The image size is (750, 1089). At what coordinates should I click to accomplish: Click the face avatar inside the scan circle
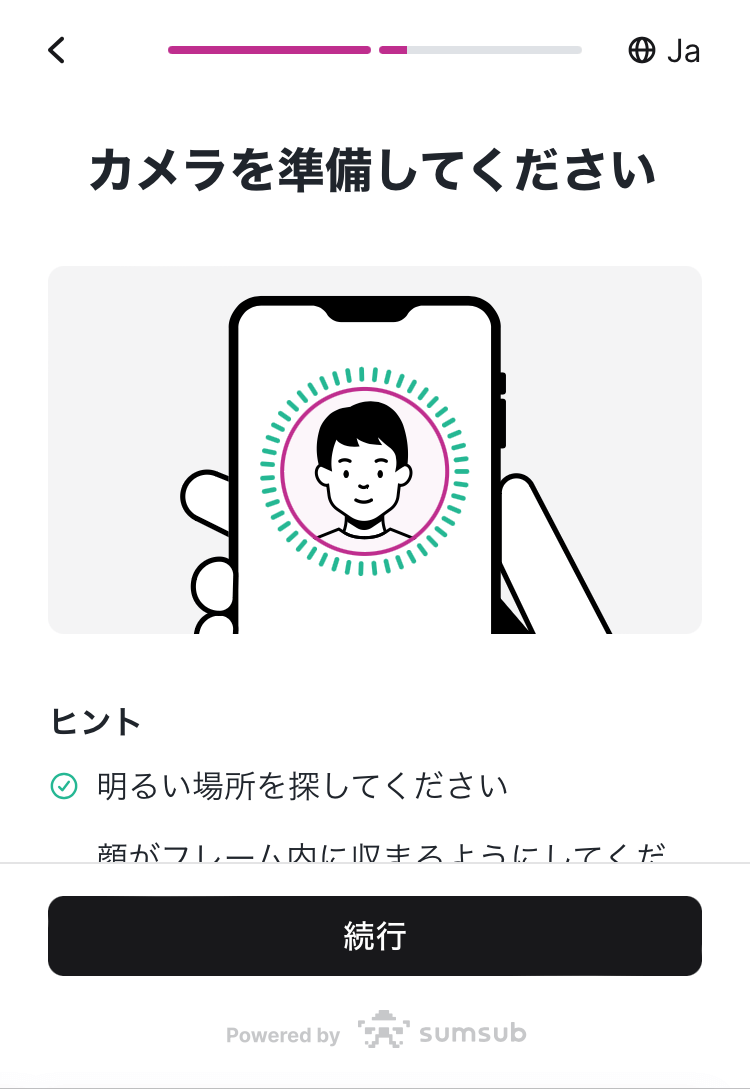click(x=366, y=470)
